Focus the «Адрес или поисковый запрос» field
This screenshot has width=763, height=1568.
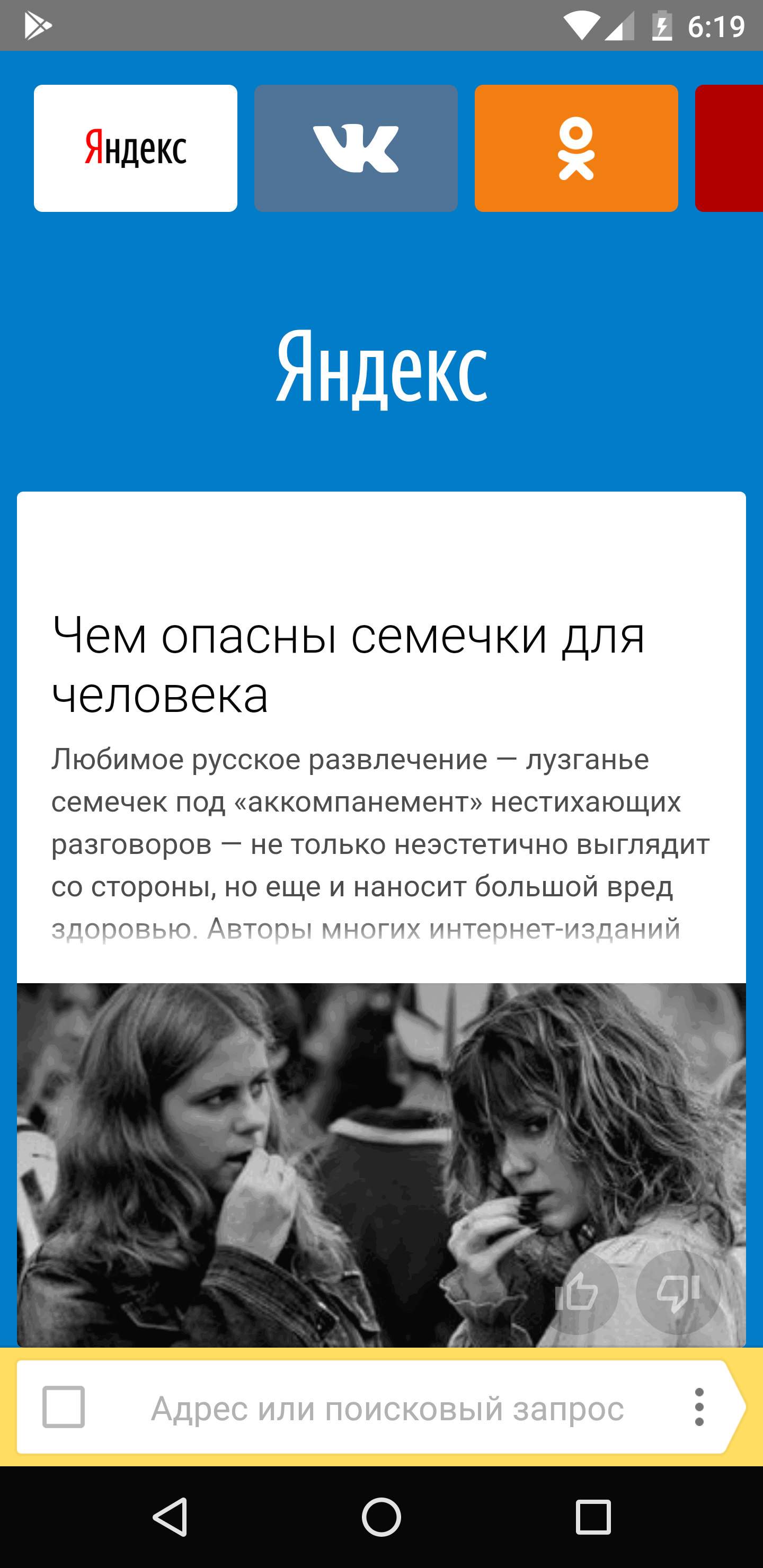[387, 1407]
